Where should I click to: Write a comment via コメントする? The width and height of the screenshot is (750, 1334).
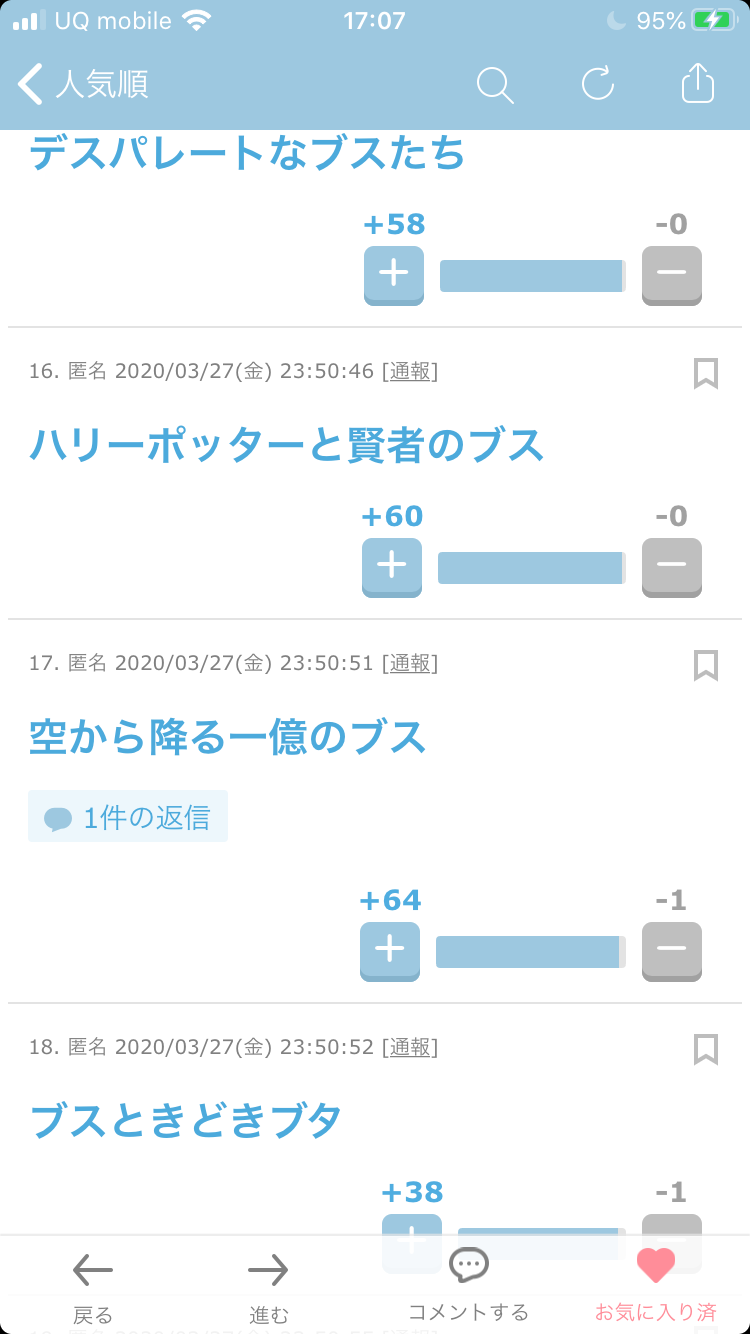click(468, 1284)
